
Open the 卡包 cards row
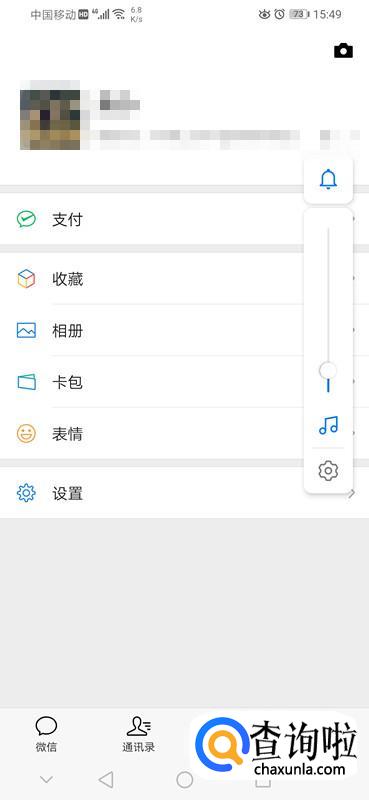pyautogui.click(x=184, y=382)
